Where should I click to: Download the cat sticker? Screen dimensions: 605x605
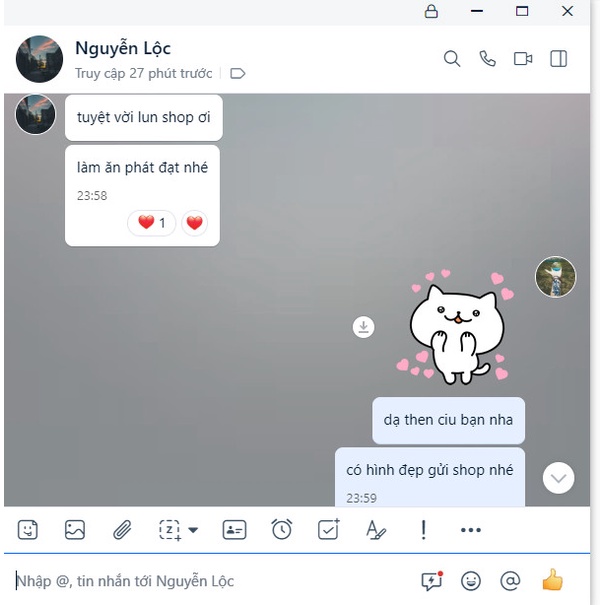364,327
